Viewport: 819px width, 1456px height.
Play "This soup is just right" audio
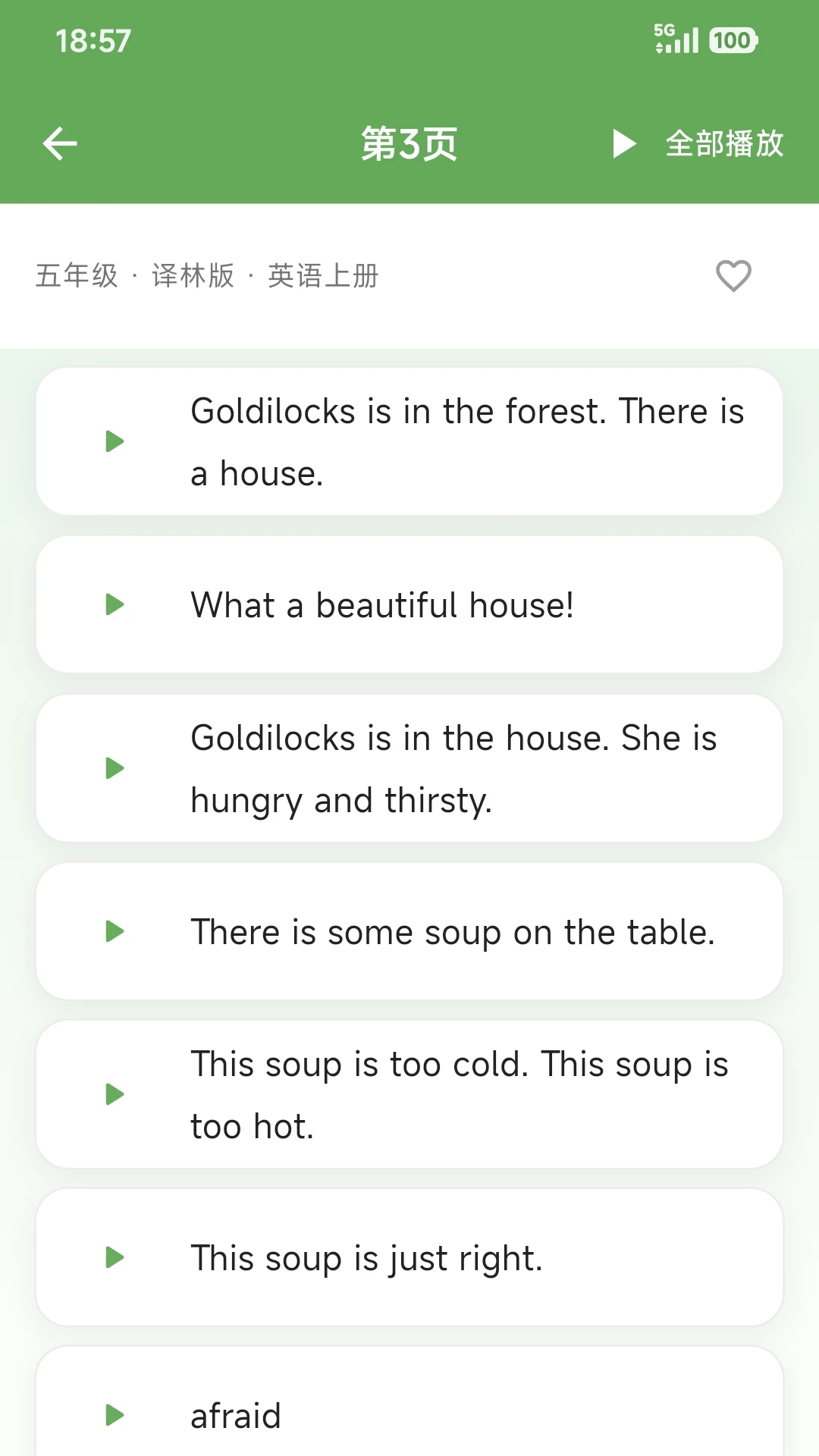pyautogui.click(x=115, y=1257)
